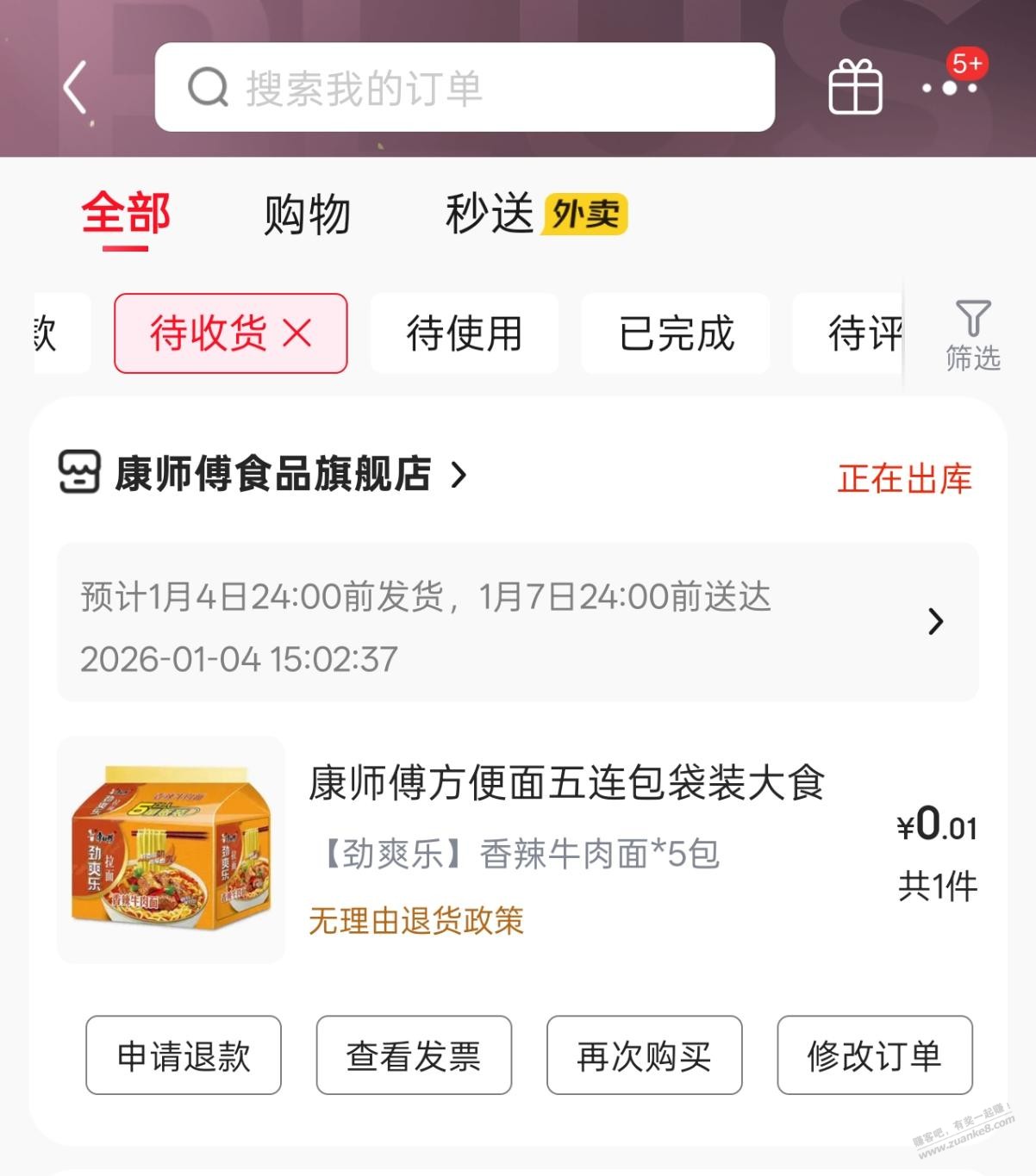The image size is (1036, 1176).
Task: Filter orders by 待使用
Action: 464,333
